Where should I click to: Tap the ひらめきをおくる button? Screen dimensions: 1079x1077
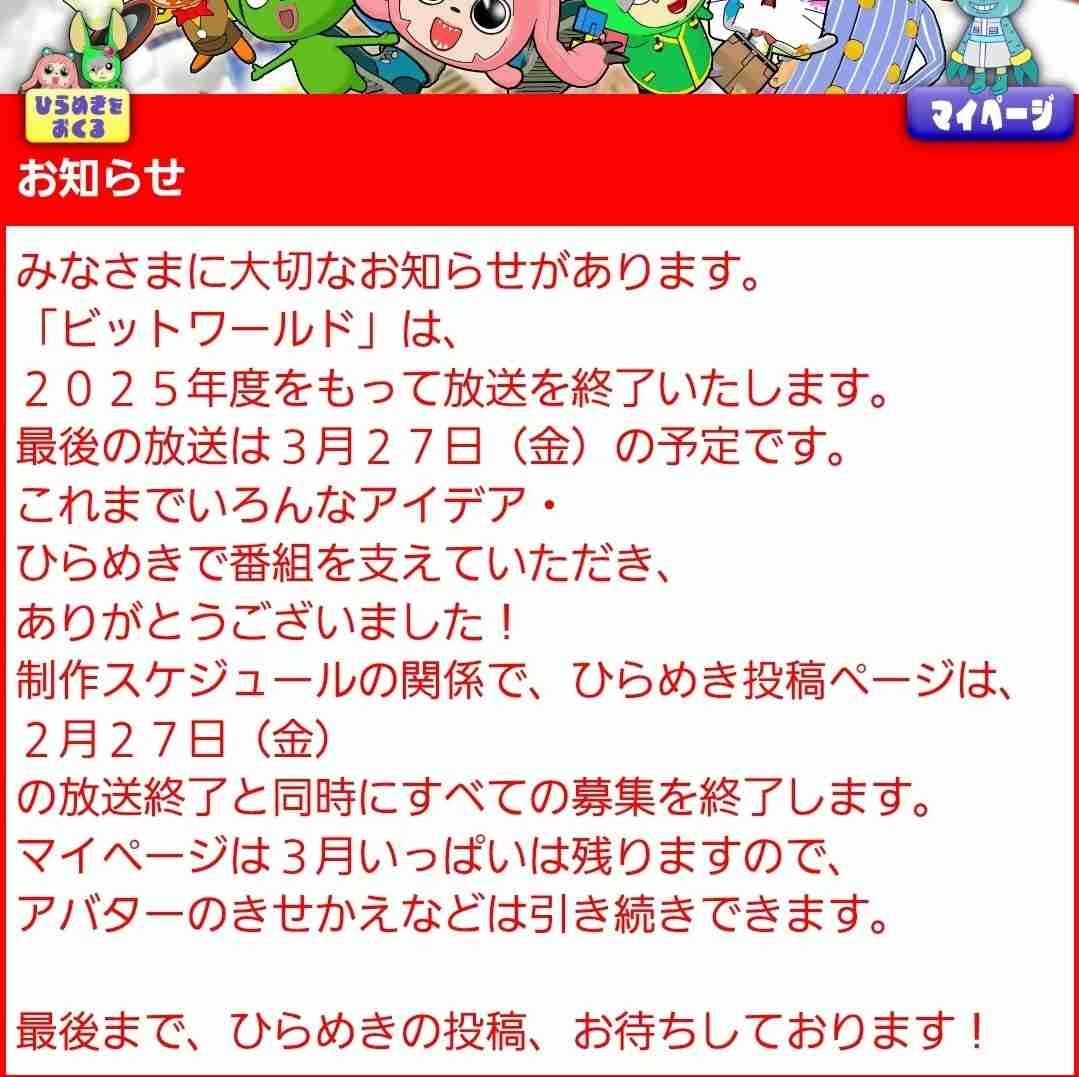click(79, 119)
